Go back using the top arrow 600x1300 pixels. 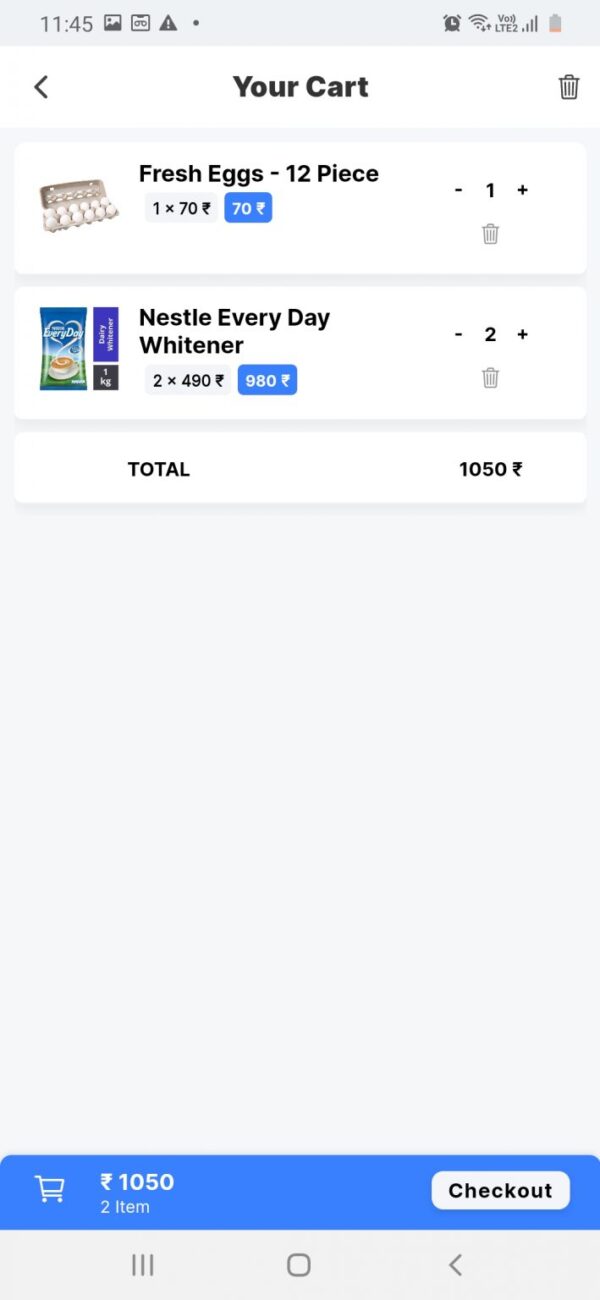tap(41, 87)
